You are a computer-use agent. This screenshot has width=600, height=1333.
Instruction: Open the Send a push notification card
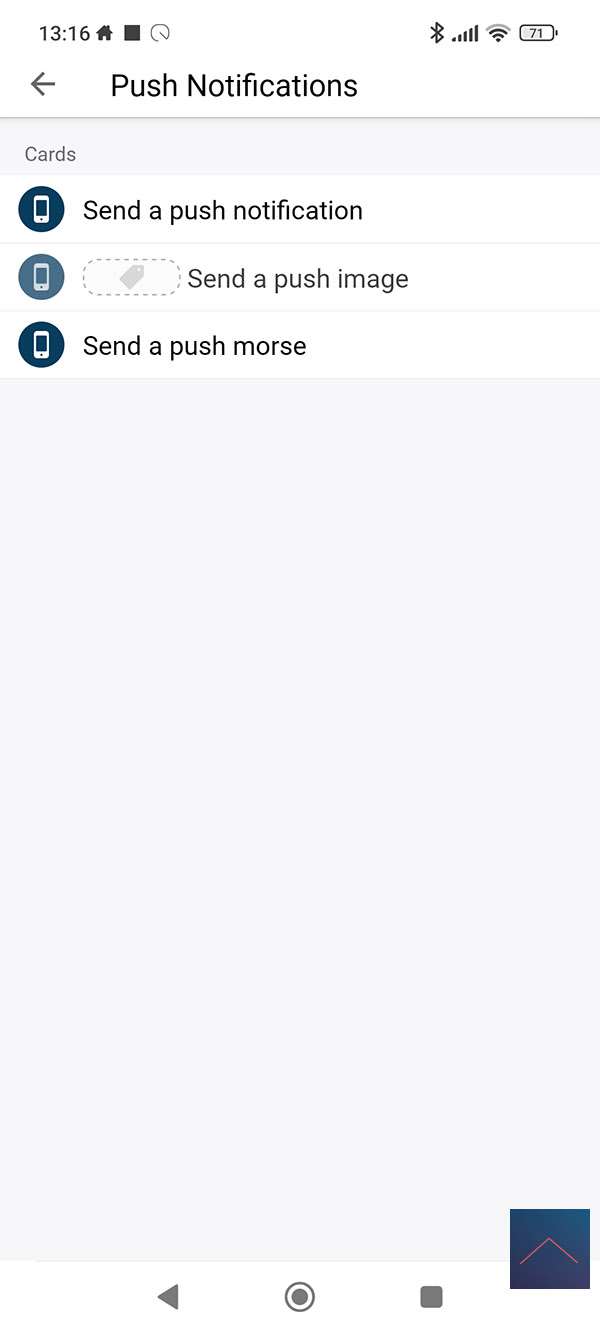[x=222, y=211]
